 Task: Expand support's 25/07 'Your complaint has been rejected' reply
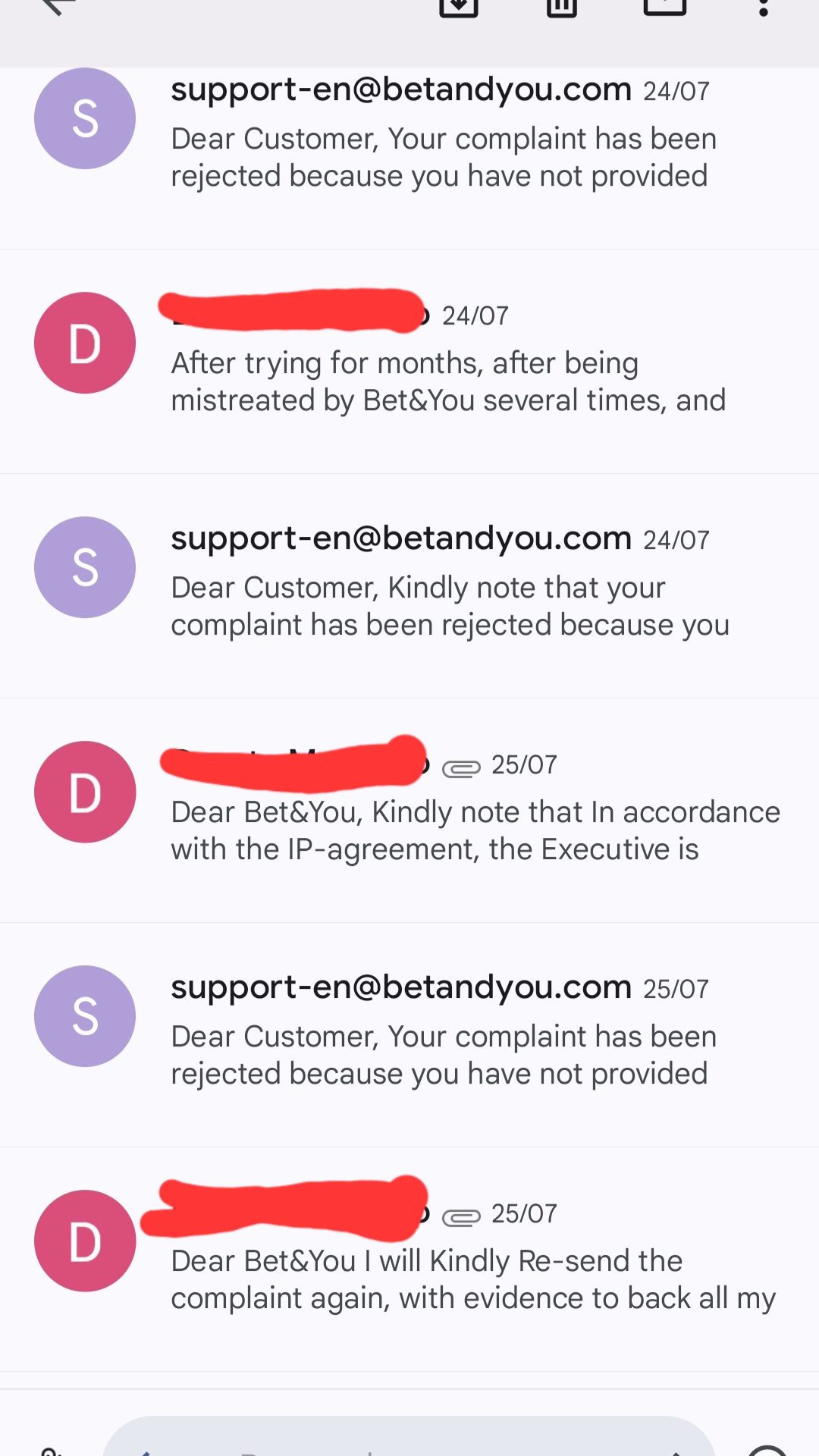[409, 1035]
